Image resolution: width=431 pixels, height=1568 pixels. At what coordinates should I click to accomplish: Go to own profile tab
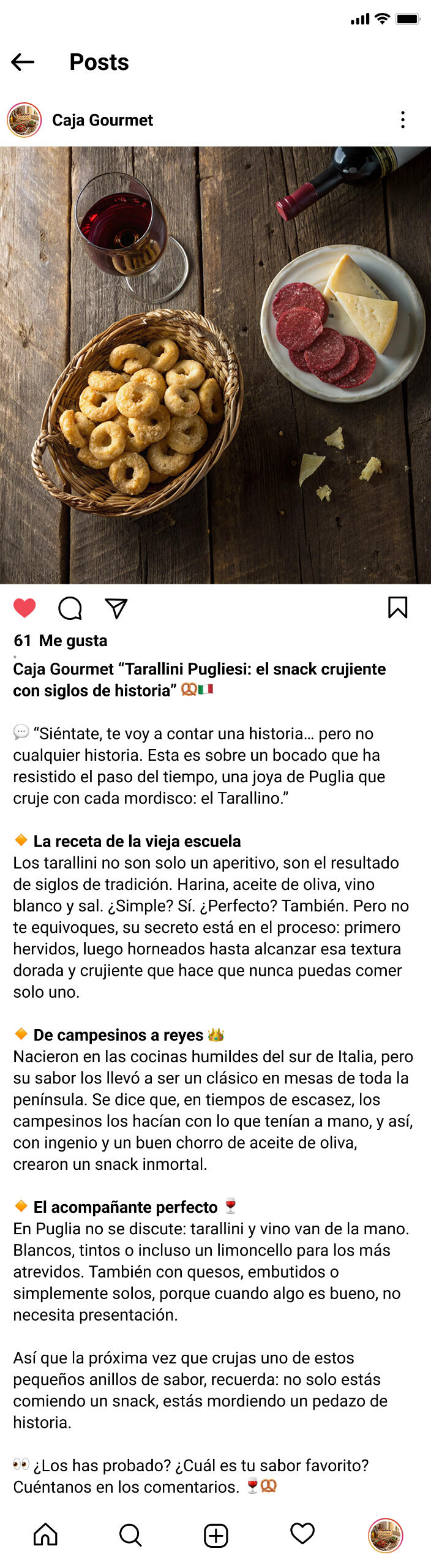385,1535
